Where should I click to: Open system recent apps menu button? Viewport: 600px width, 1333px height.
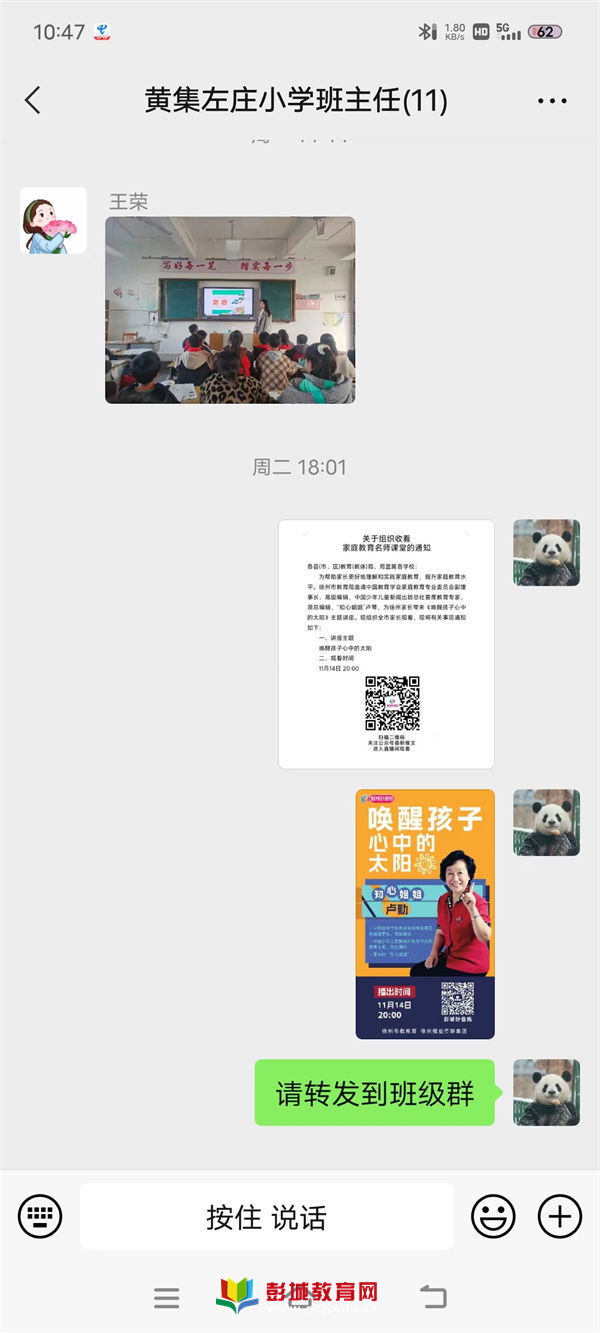point(166,1297)
